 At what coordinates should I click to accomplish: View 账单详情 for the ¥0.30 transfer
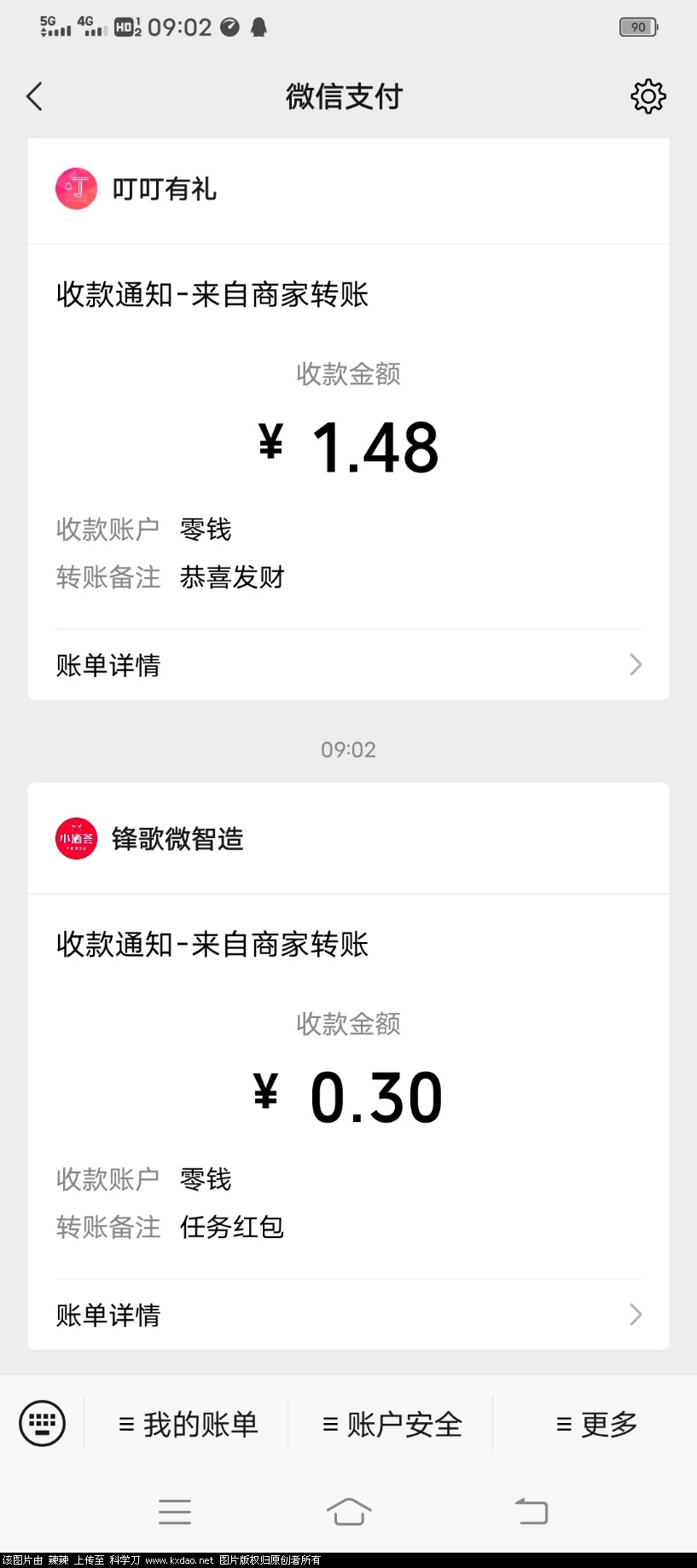tap(348, 1315)
